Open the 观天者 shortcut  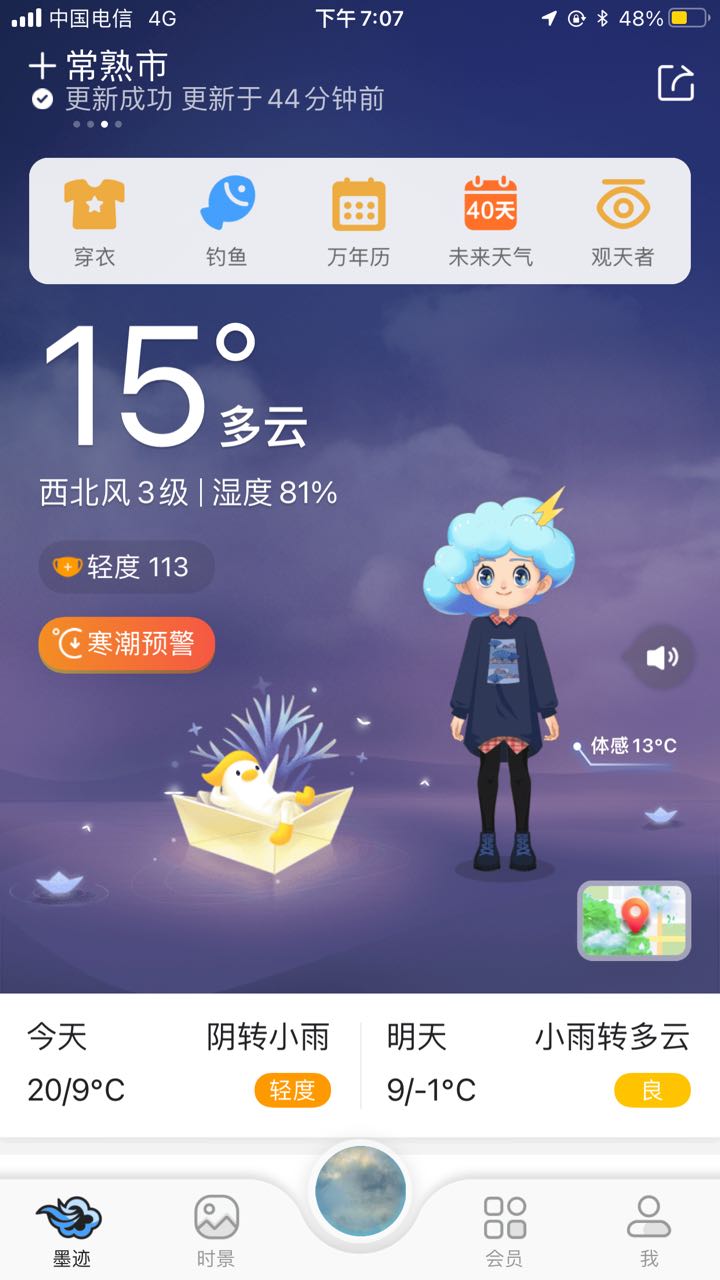coord(622,222)
